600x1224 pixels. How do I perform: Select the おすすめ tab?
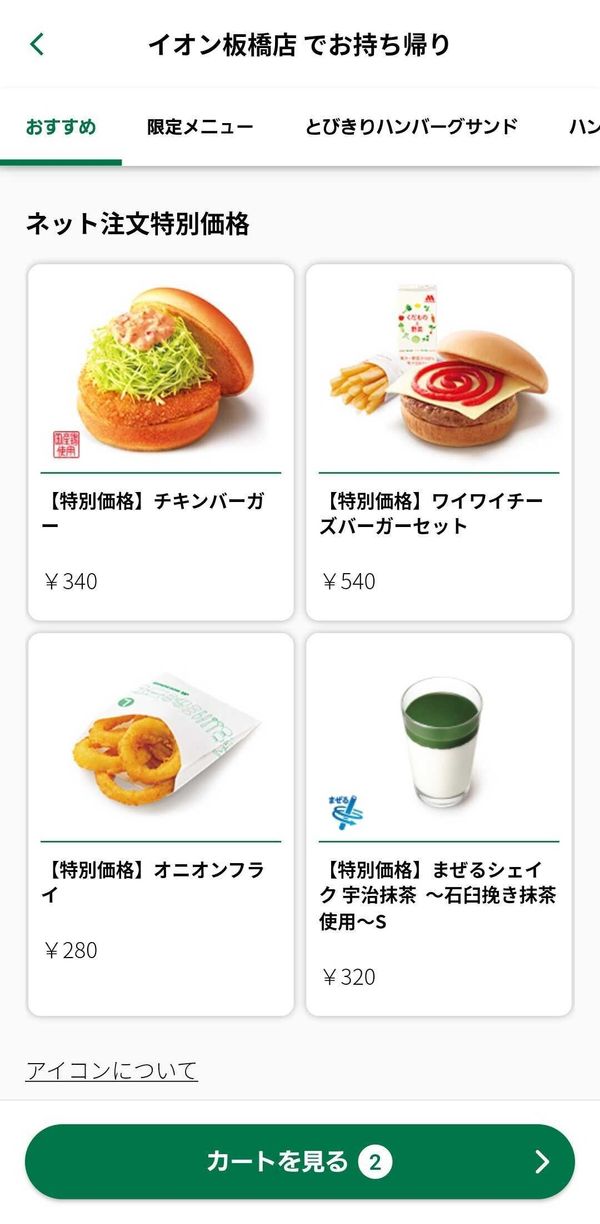click(x=61, y=127)
